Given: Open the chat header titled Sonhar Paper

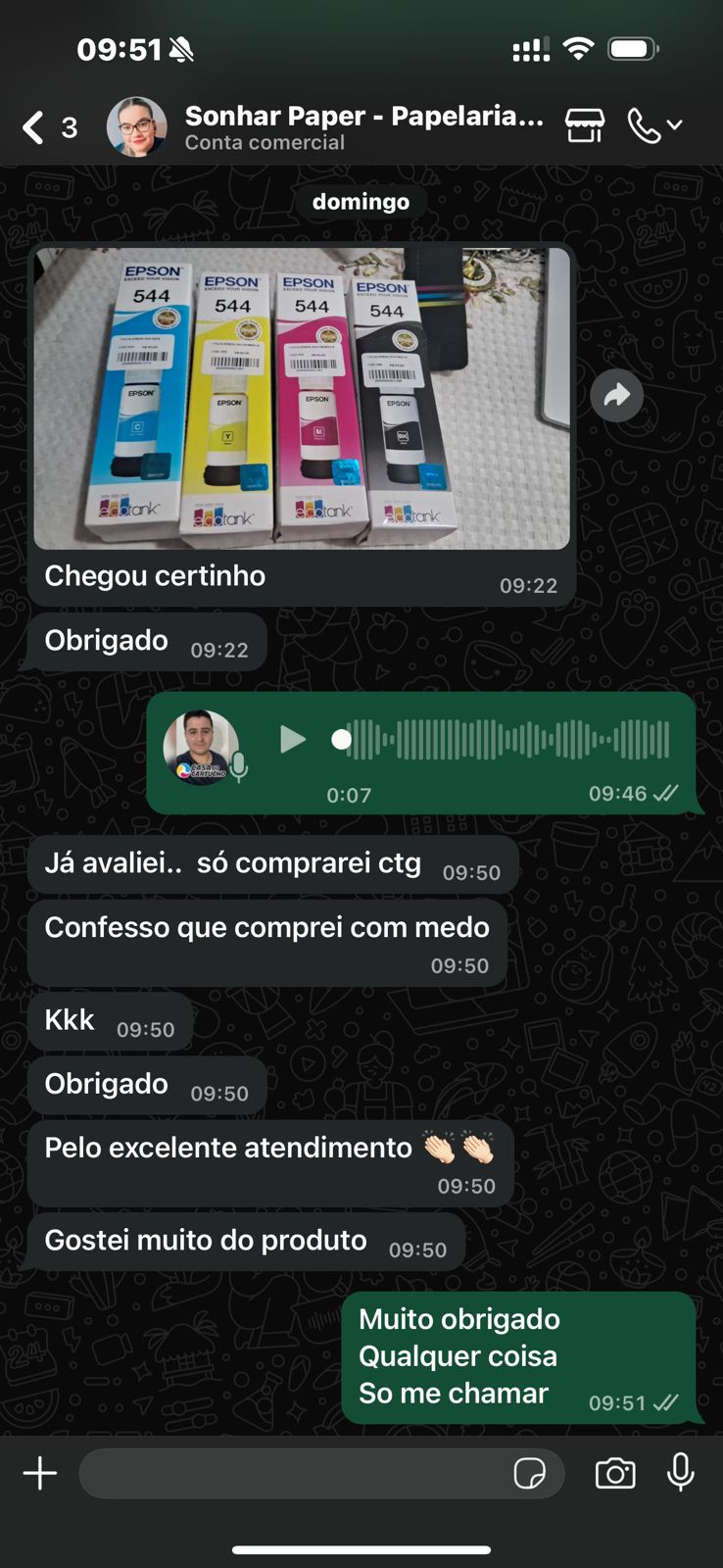Looking at the screenshot, I should 362,115.
